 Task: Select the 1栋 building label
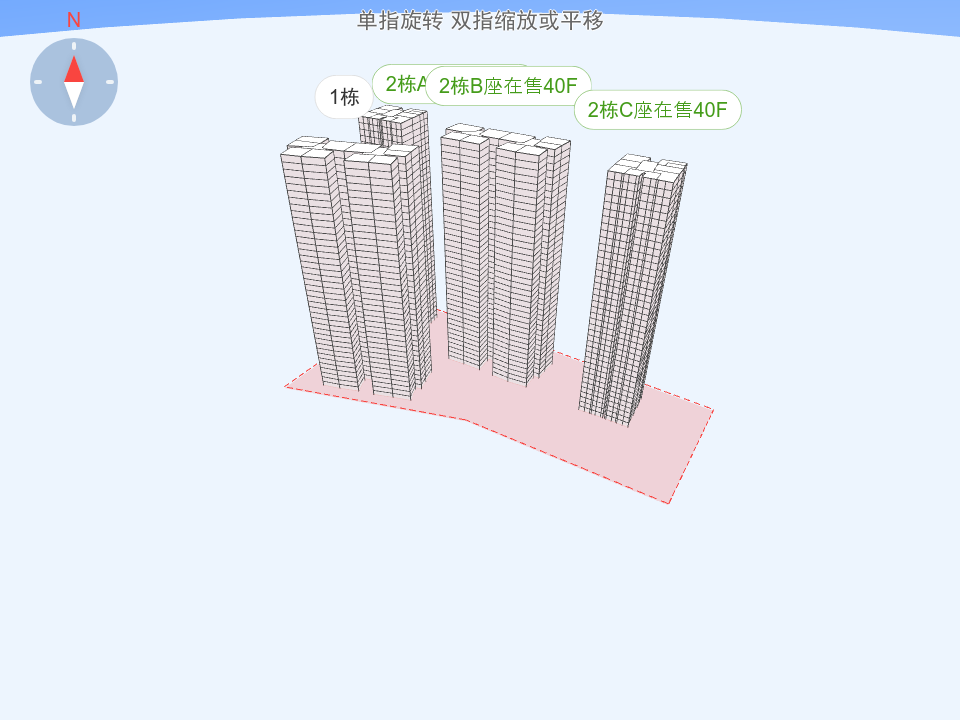click(344, 97)
